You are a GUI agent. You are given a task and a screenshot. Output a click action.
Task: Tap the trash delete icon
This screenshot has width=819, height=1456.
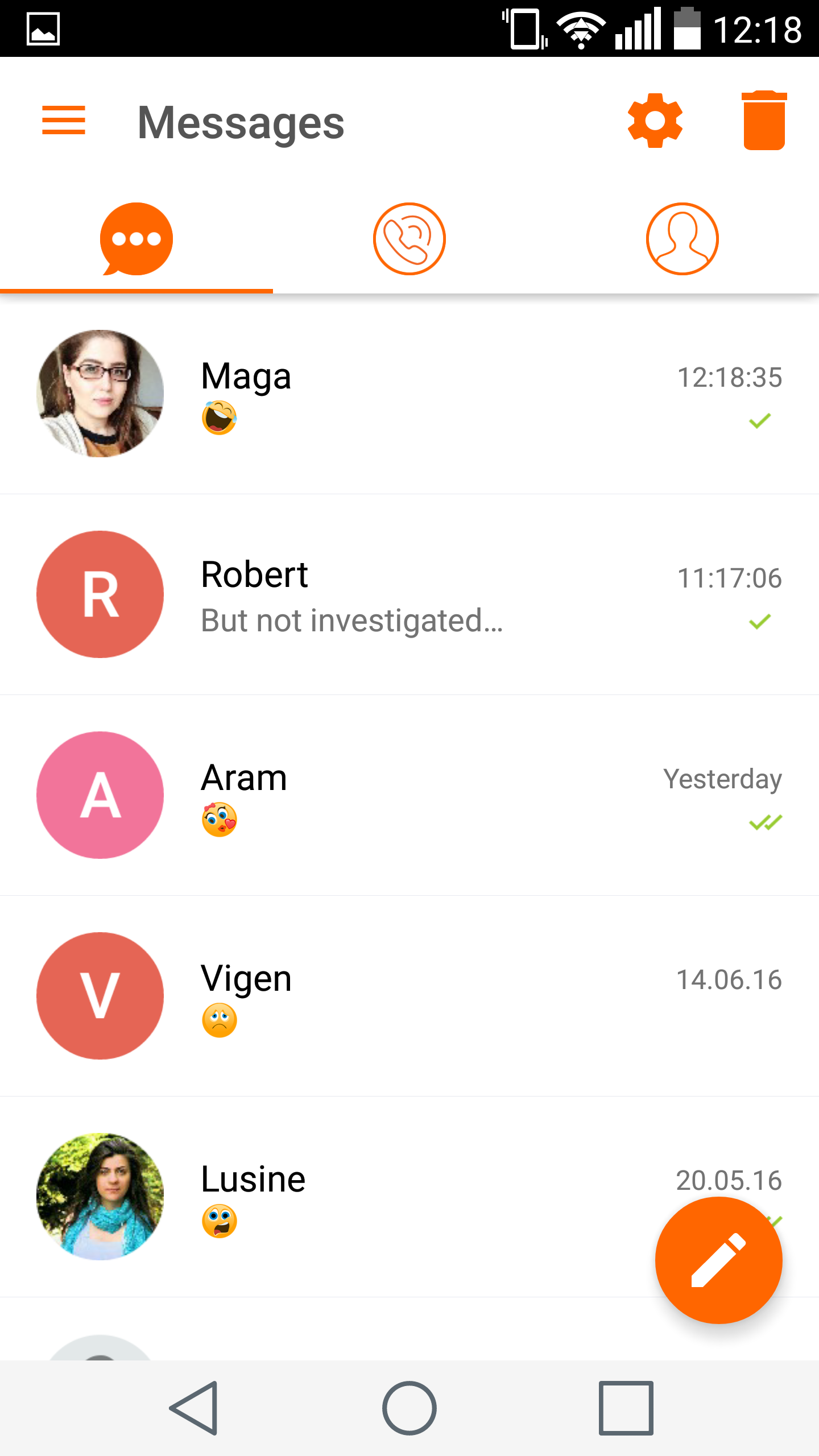tap(764, 121)
